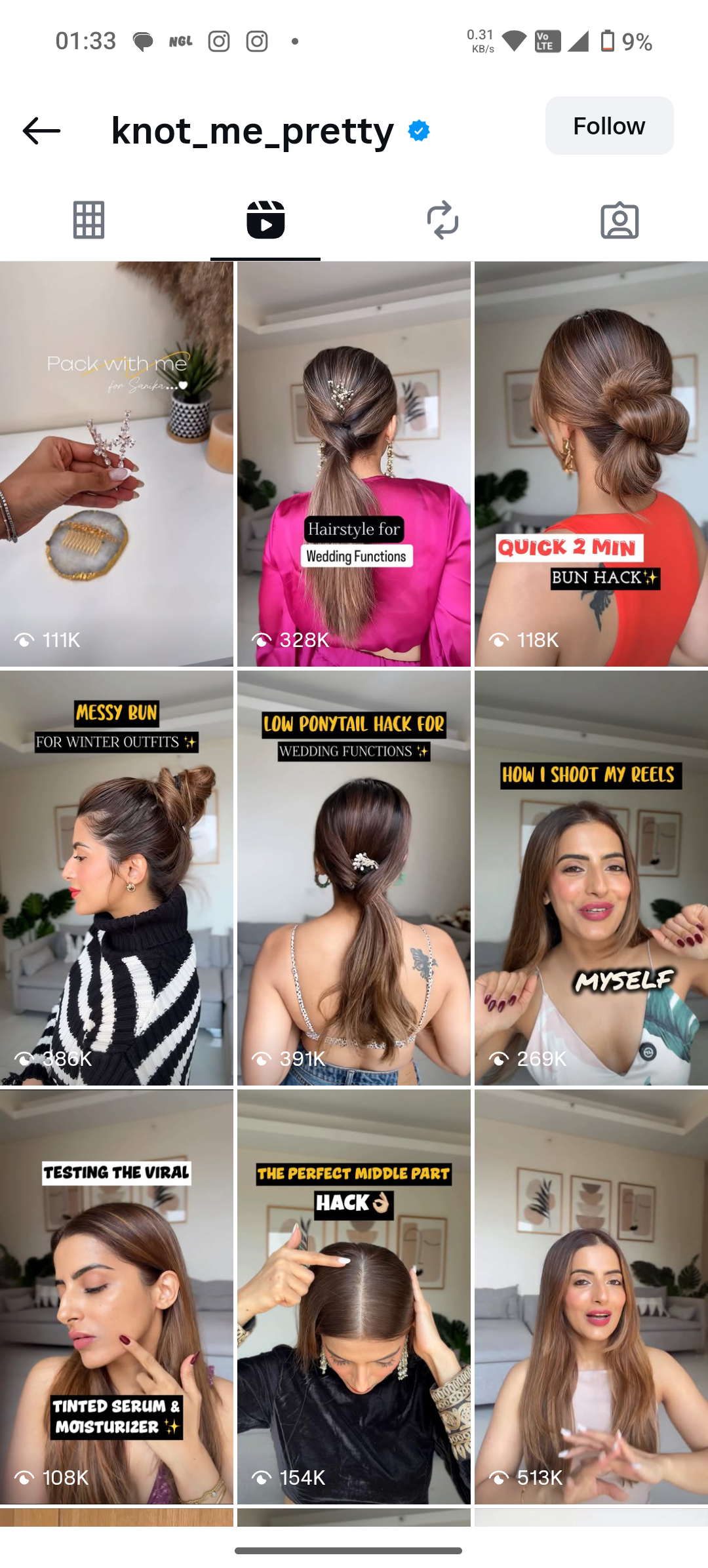Go back using the arrow icon
708x1568 pixels.
pyautogui.click(x=41, y=130)
